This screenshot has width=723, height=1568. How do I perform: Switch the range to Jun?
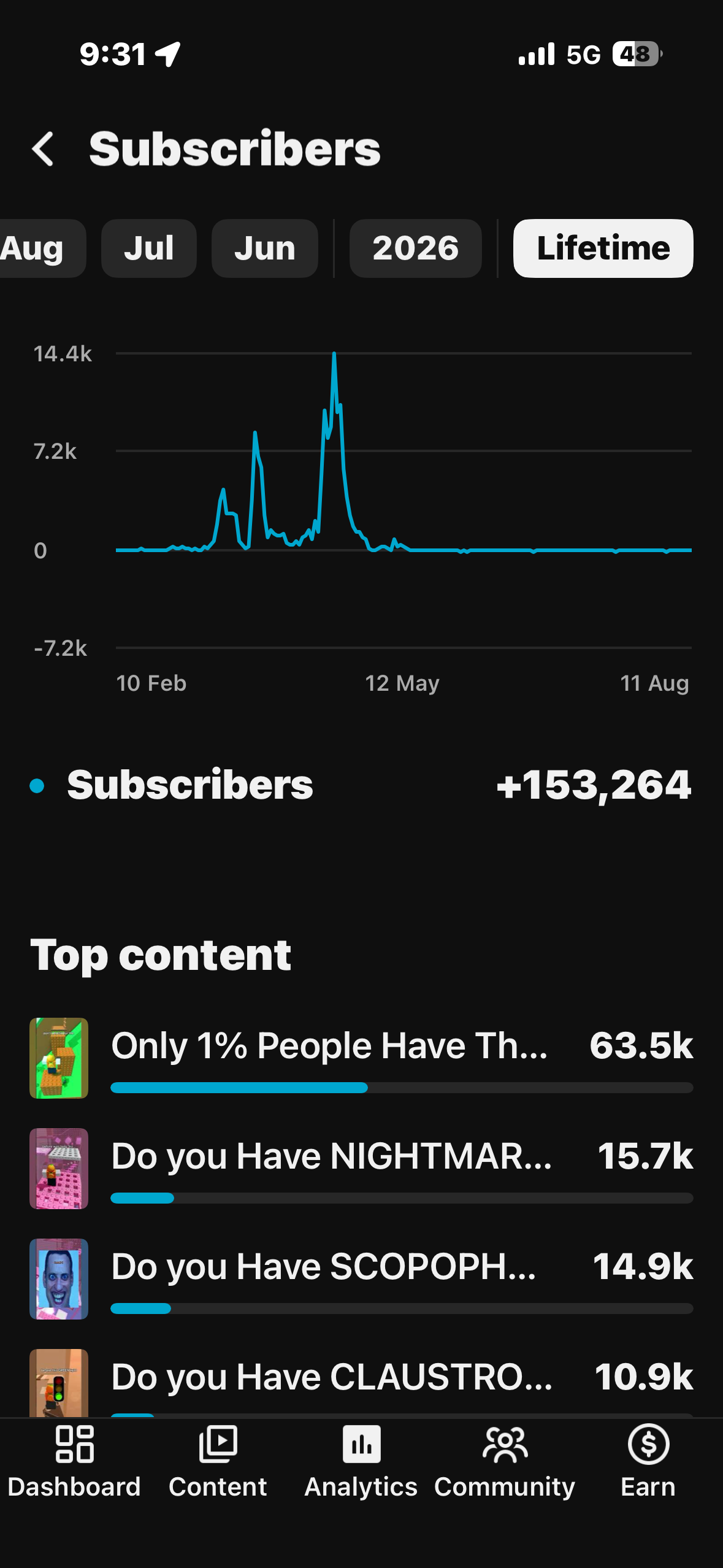(x=265, y=248)
